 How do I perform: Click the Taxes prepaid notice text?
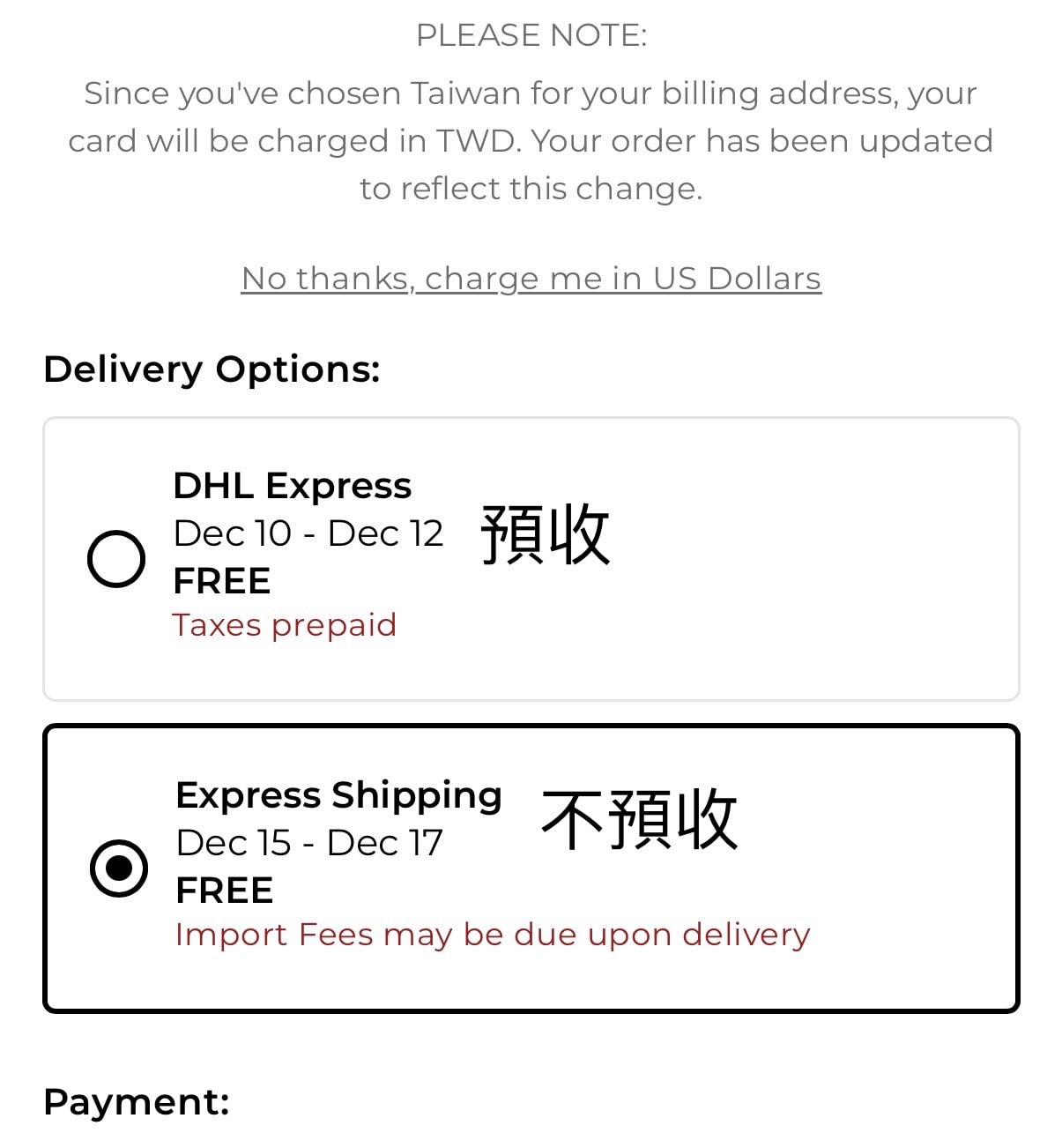285,624
